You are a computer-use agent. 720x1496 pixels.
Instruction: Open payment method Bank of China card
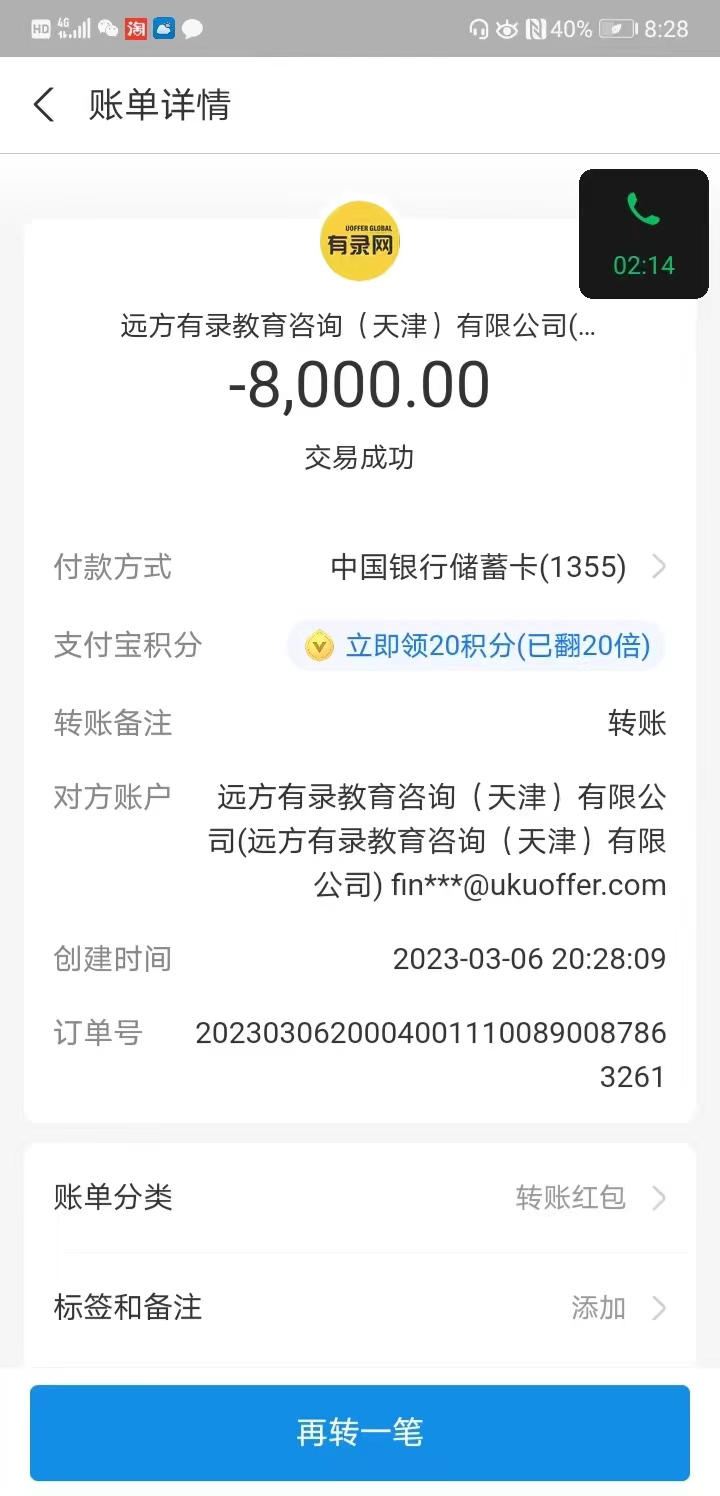point(497,568)
